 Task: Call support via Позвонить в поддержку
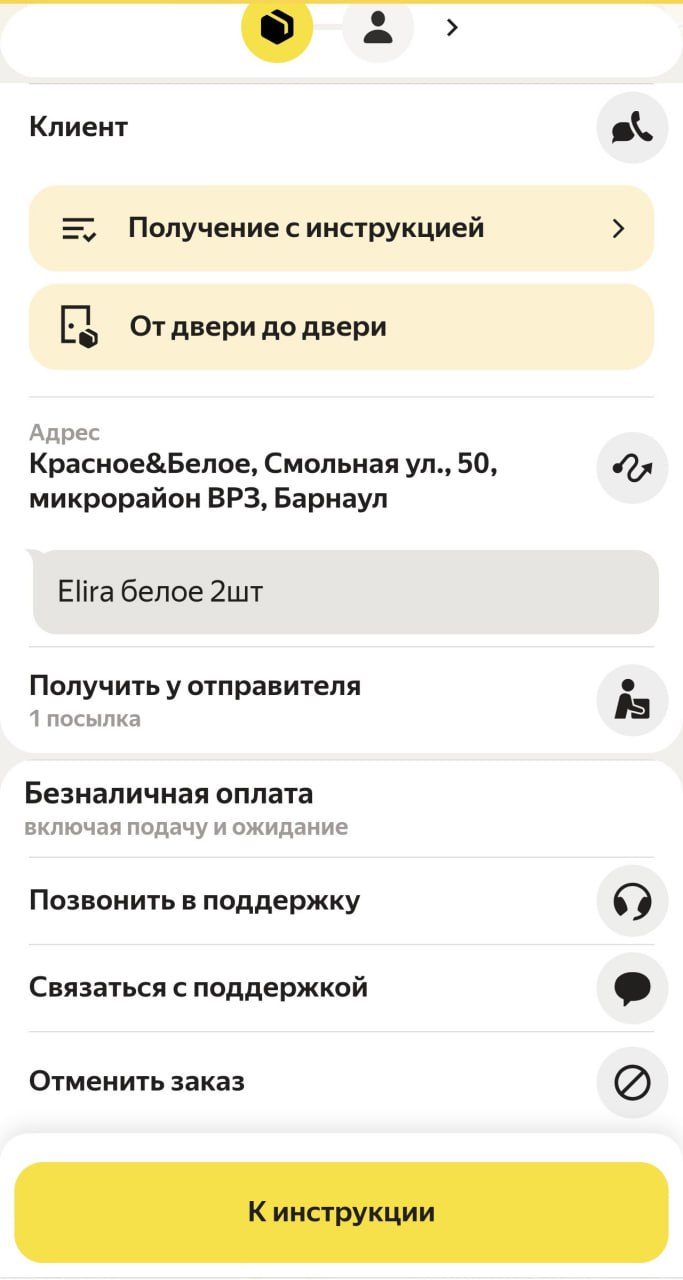[632, 901]
